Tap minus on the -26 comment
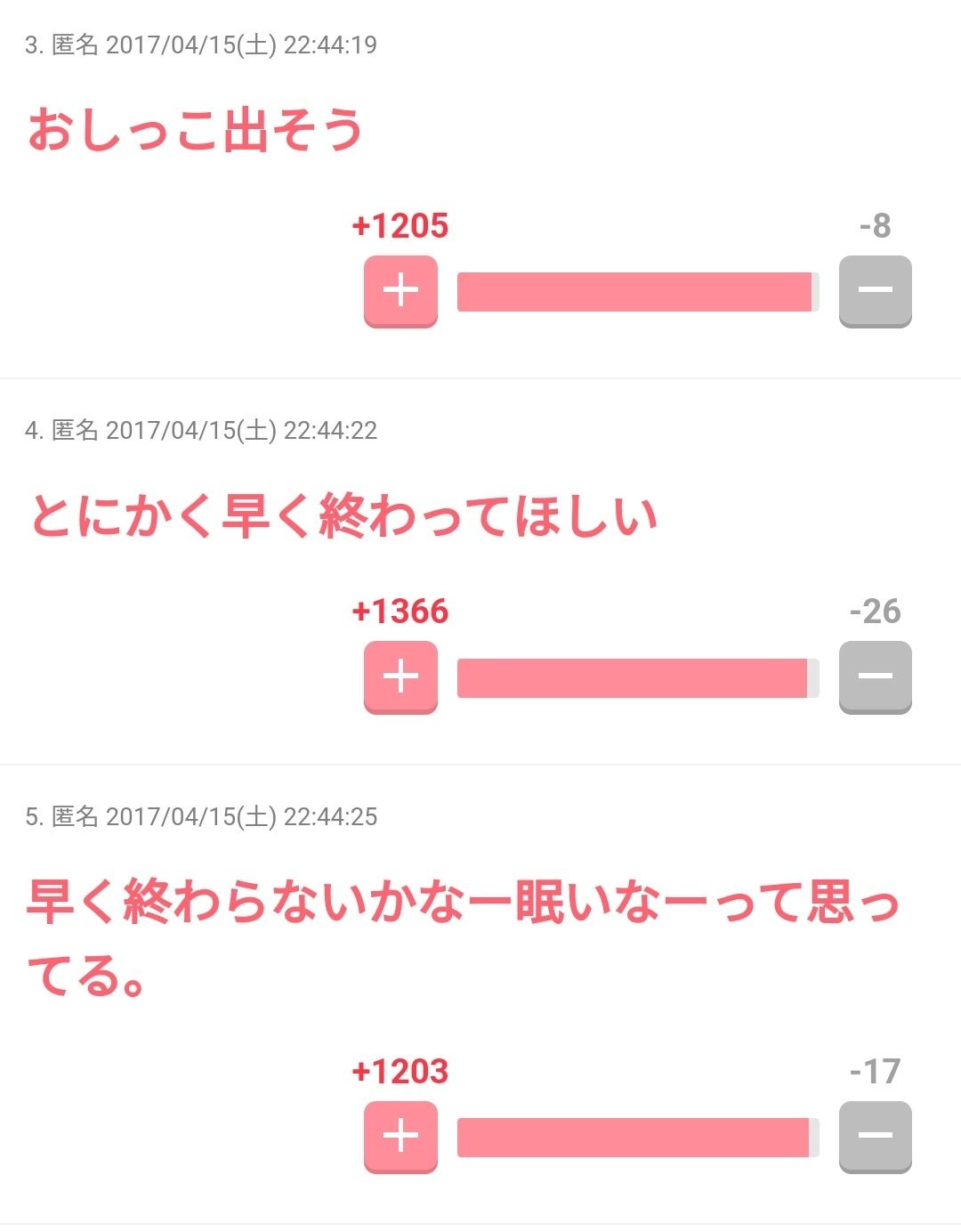This screenshot has width=961, height=1232. 875,676
